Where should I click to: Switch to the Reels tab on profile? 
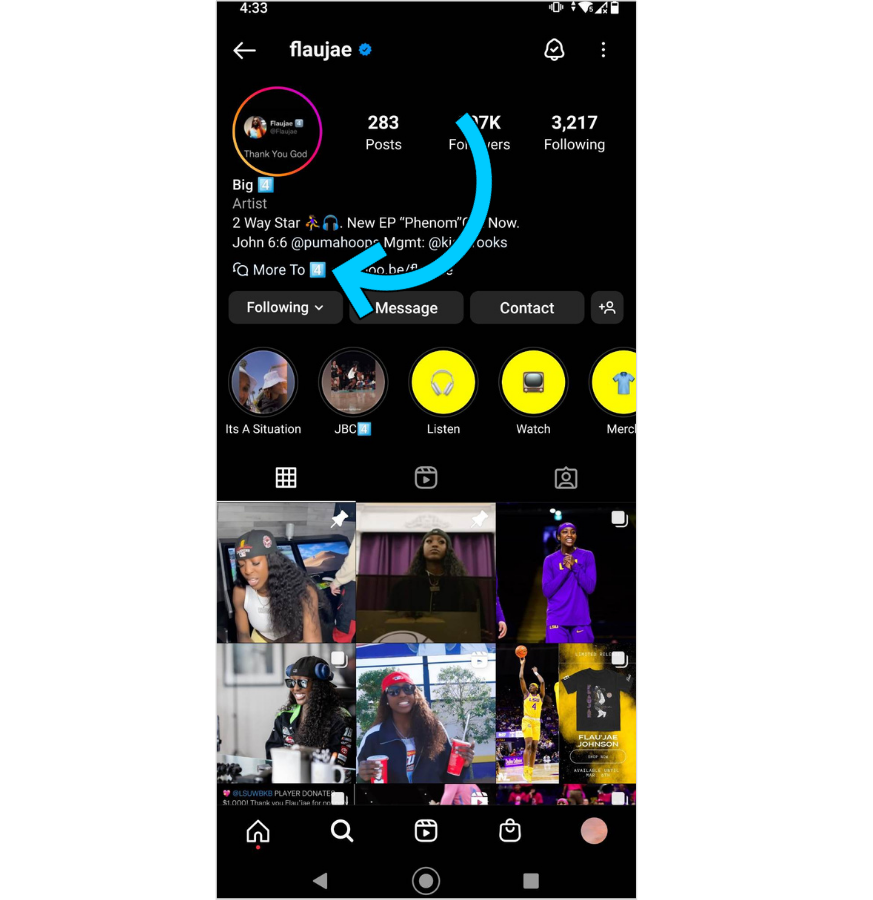(x=426, y=478)
